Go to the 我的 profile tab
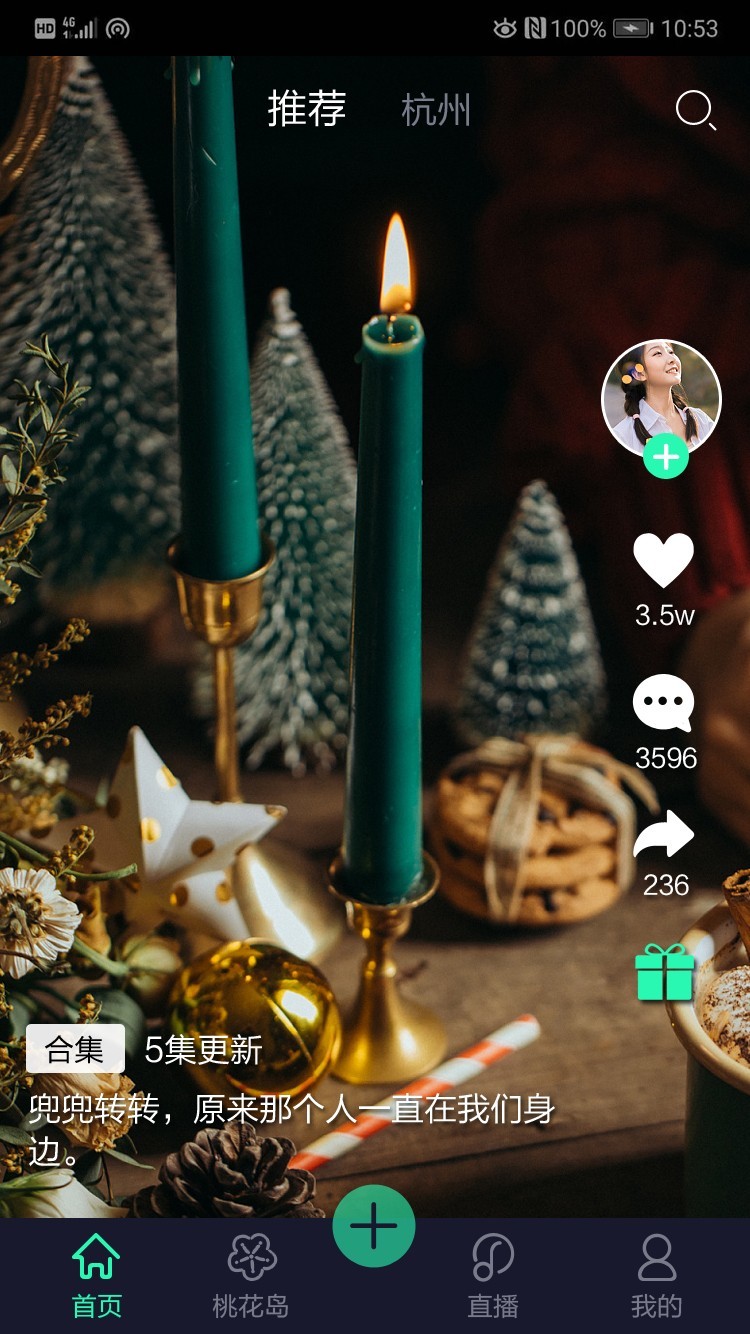 (x=657, y=1276)
